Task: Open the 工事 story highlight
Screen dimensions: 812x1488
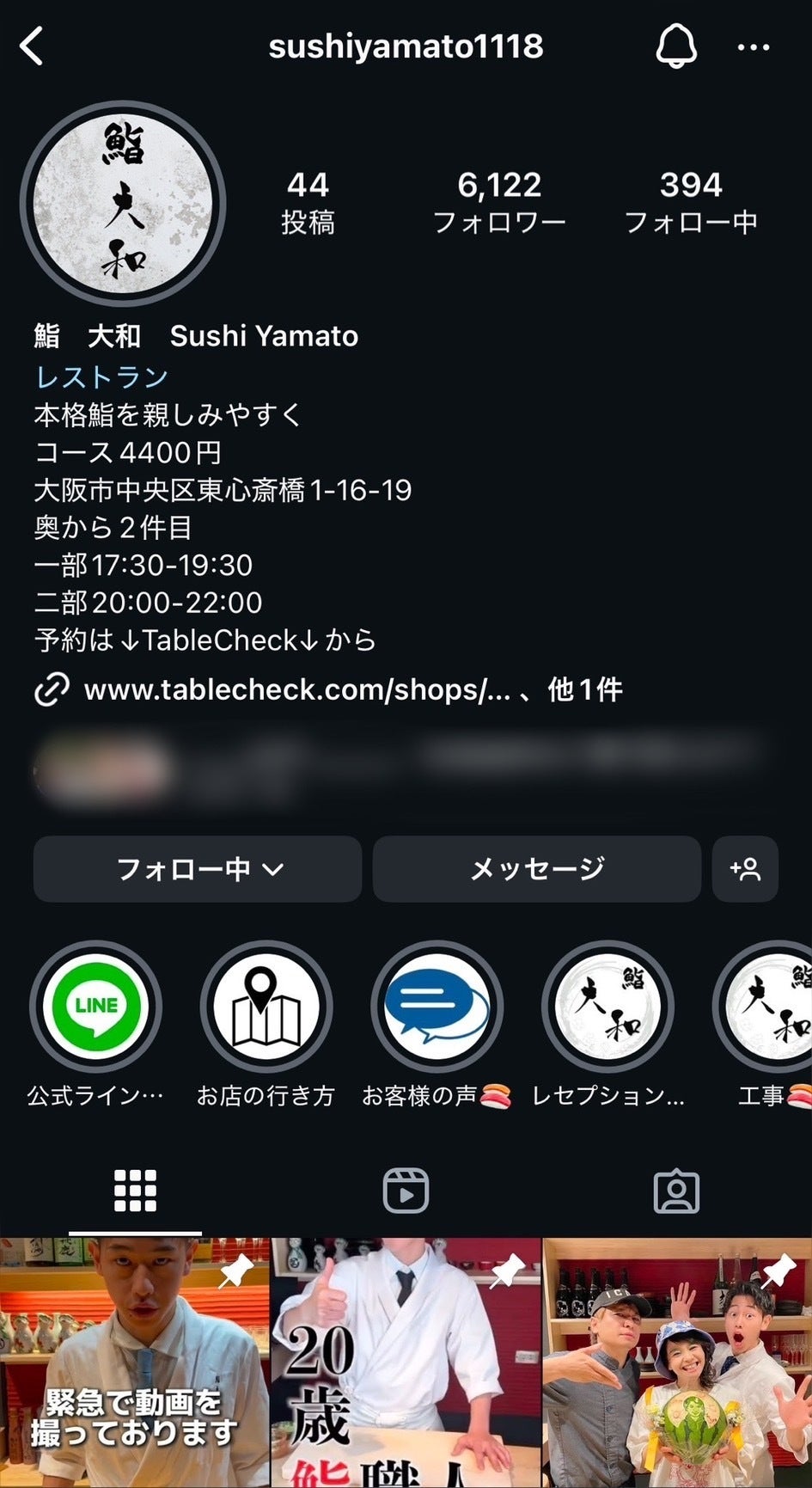Action: pyautogui.click(x=771, y=1007)
